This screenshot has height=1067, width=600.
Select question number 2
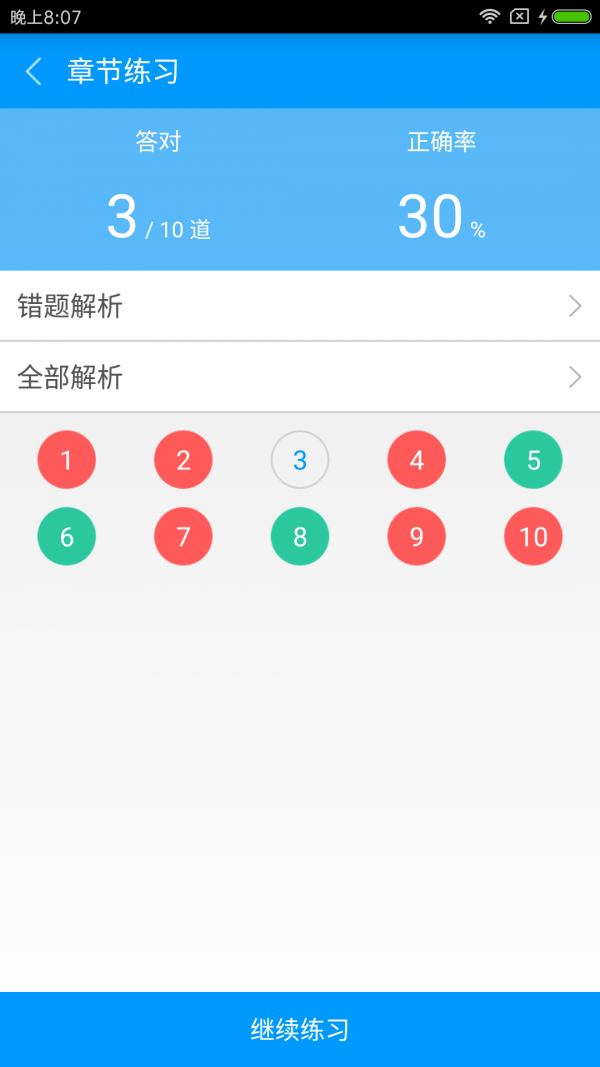point(183,460)
